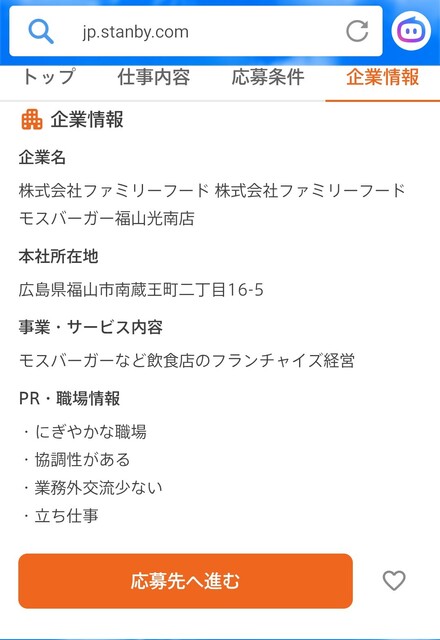Switch to the 仕事内容 tab
This screenshot has width=440, height=640.
pyautogui.click(x=153, y=77)
